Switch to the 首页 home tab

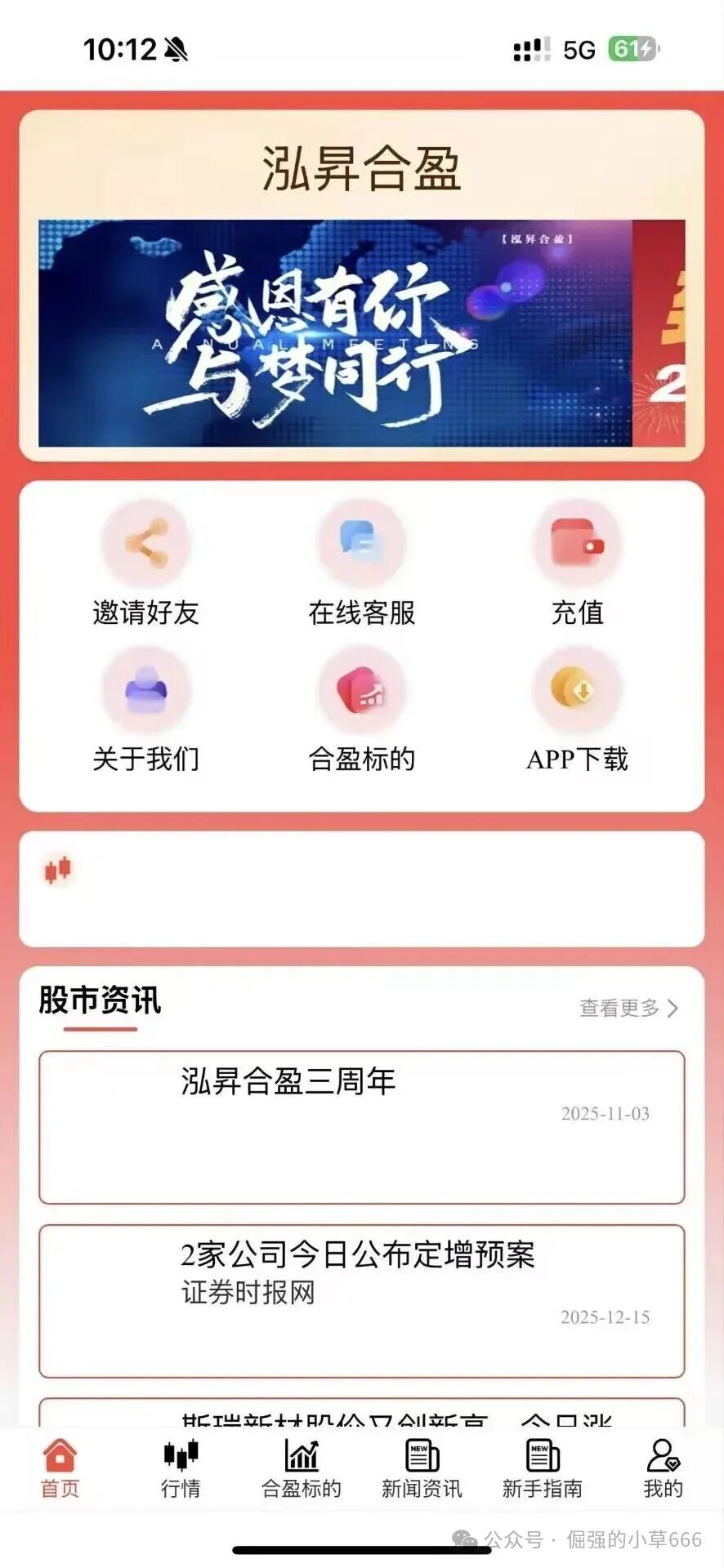click(x=60, y=1468)
